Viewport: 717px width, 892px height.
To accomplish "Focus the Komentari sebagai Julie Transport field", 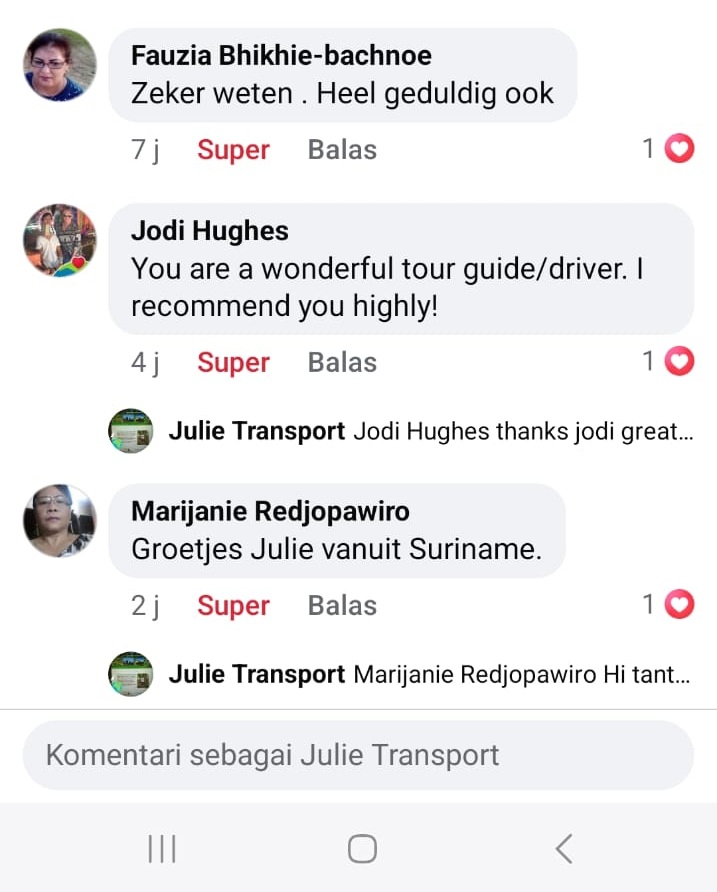I will [x=357, y=755].
